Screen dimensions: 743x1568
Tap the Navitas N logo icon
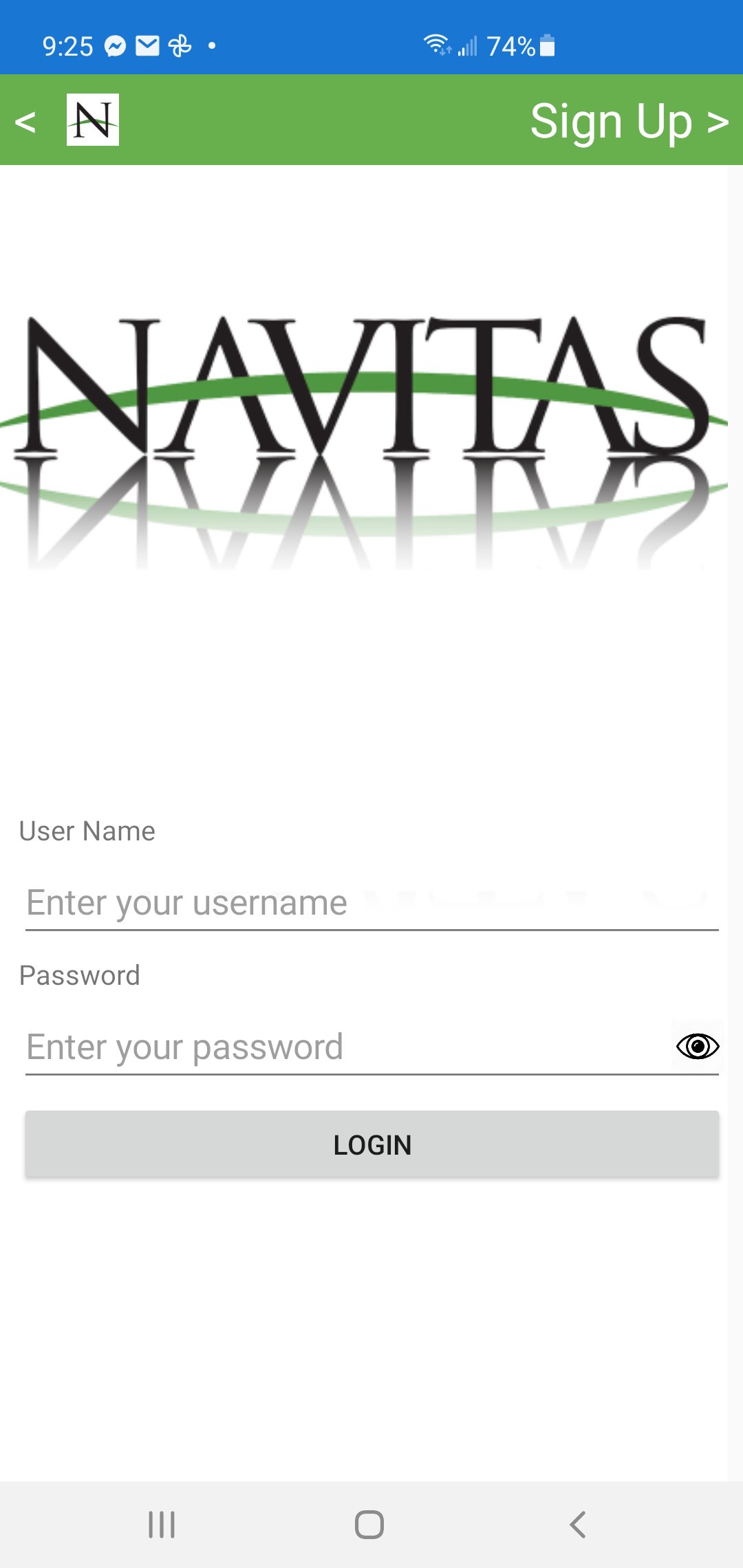[91, 120]
